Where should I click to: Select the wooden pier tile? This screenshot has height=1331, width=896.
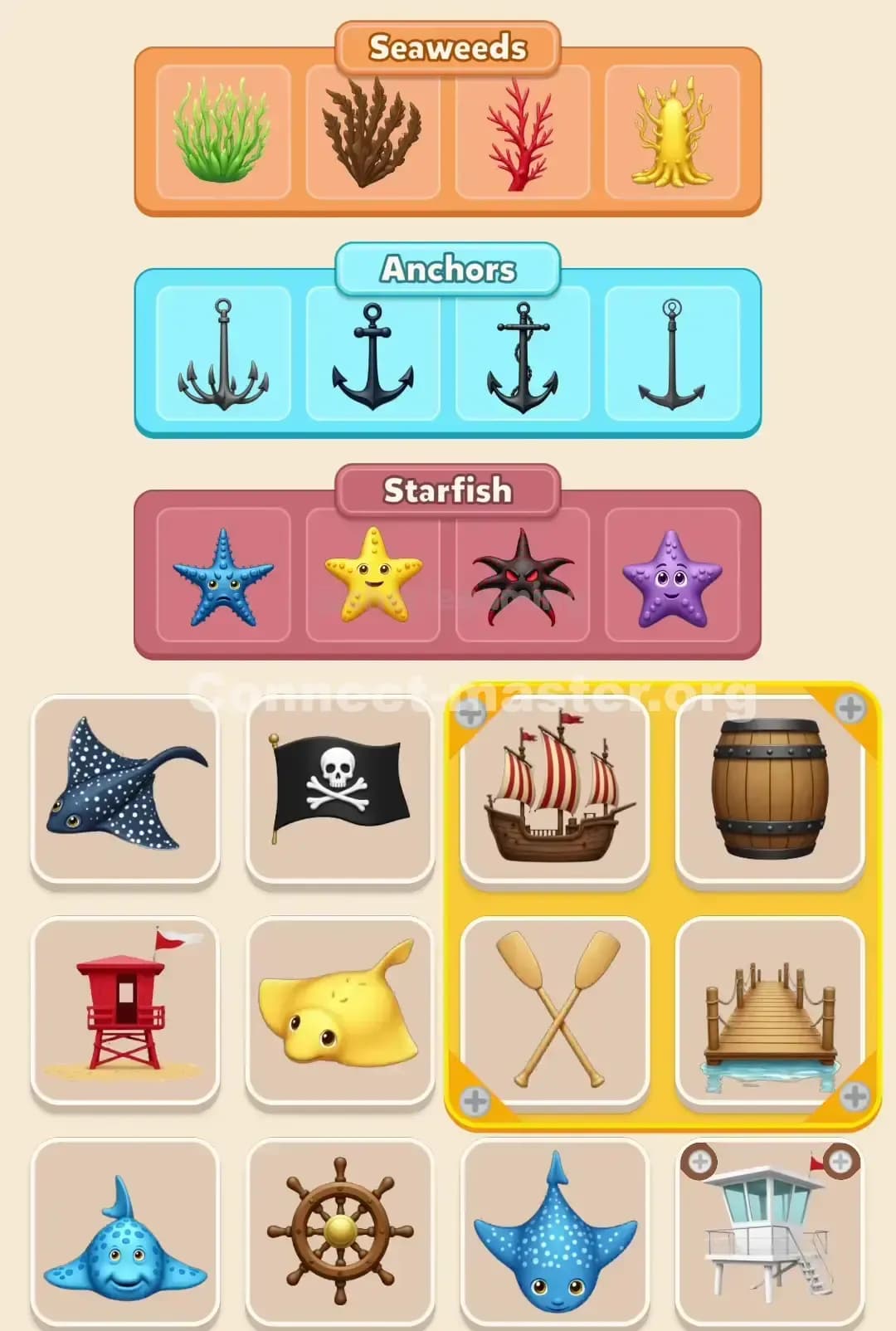pyautogui.click(x=770, y=1011)
